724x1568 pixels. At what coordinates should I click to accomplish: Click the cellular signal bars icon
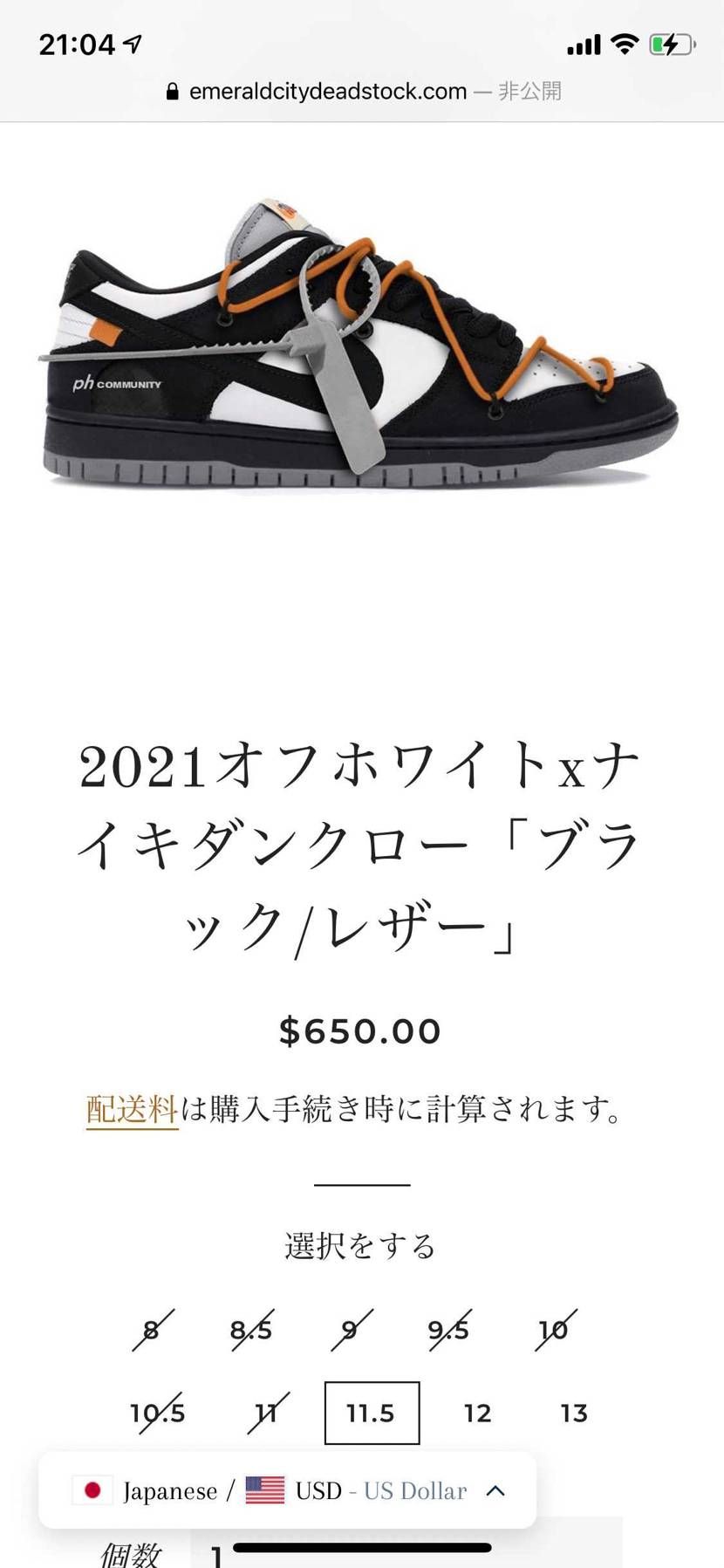(584, 42)
